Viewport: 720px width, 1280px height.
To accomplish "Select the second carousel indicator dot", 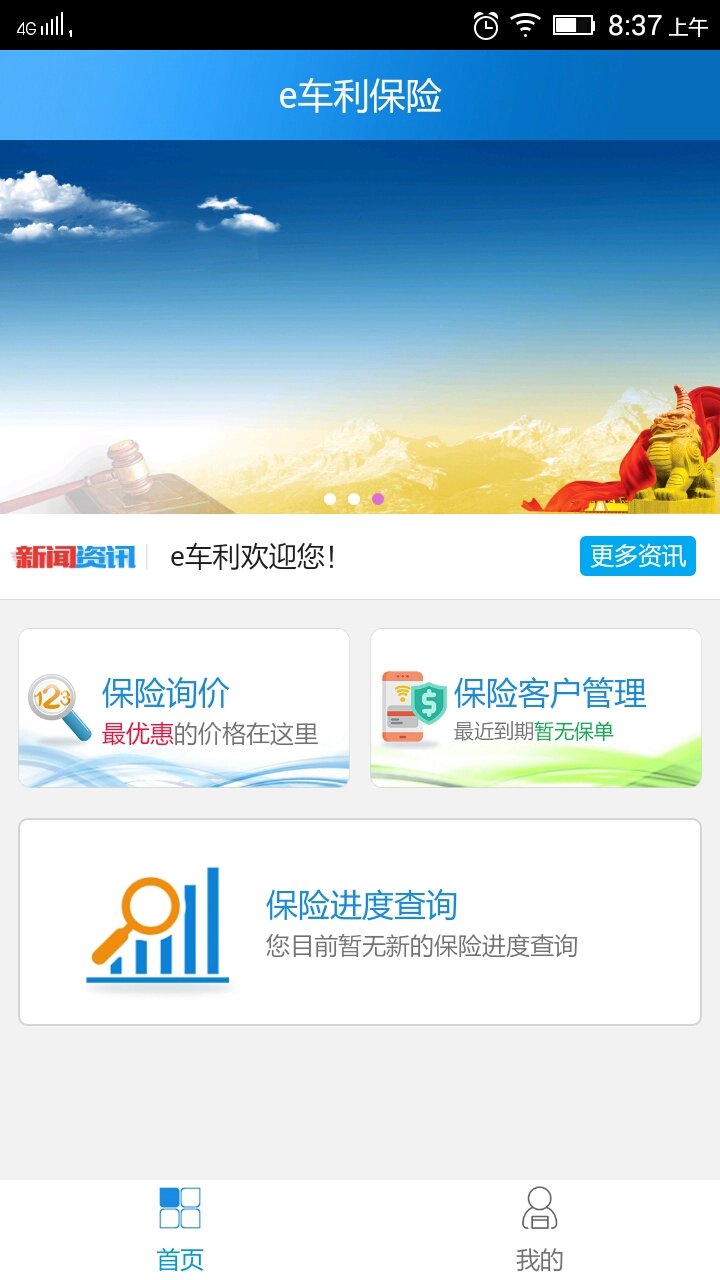I will (x=354, y=497).
